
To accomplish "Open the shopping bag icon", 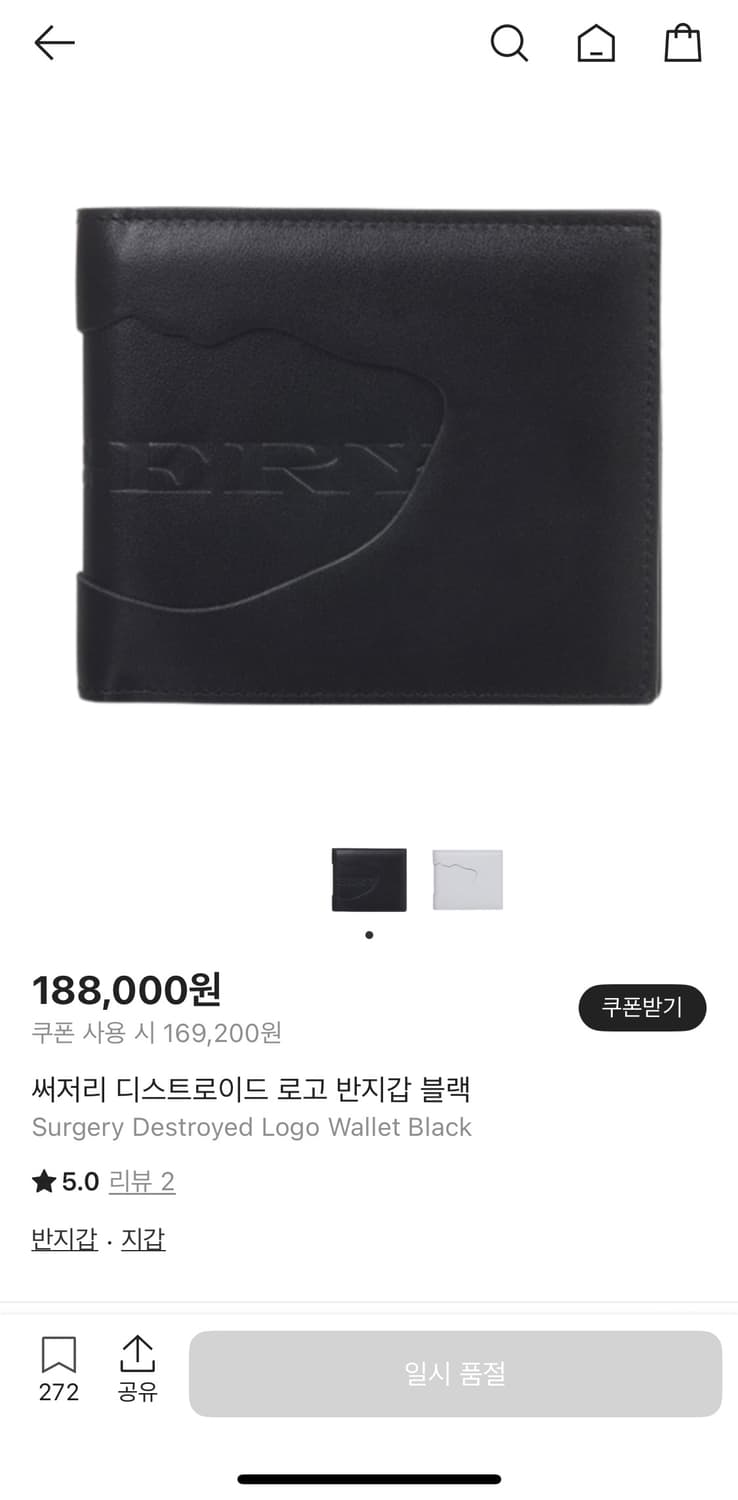I will point(682,43).
